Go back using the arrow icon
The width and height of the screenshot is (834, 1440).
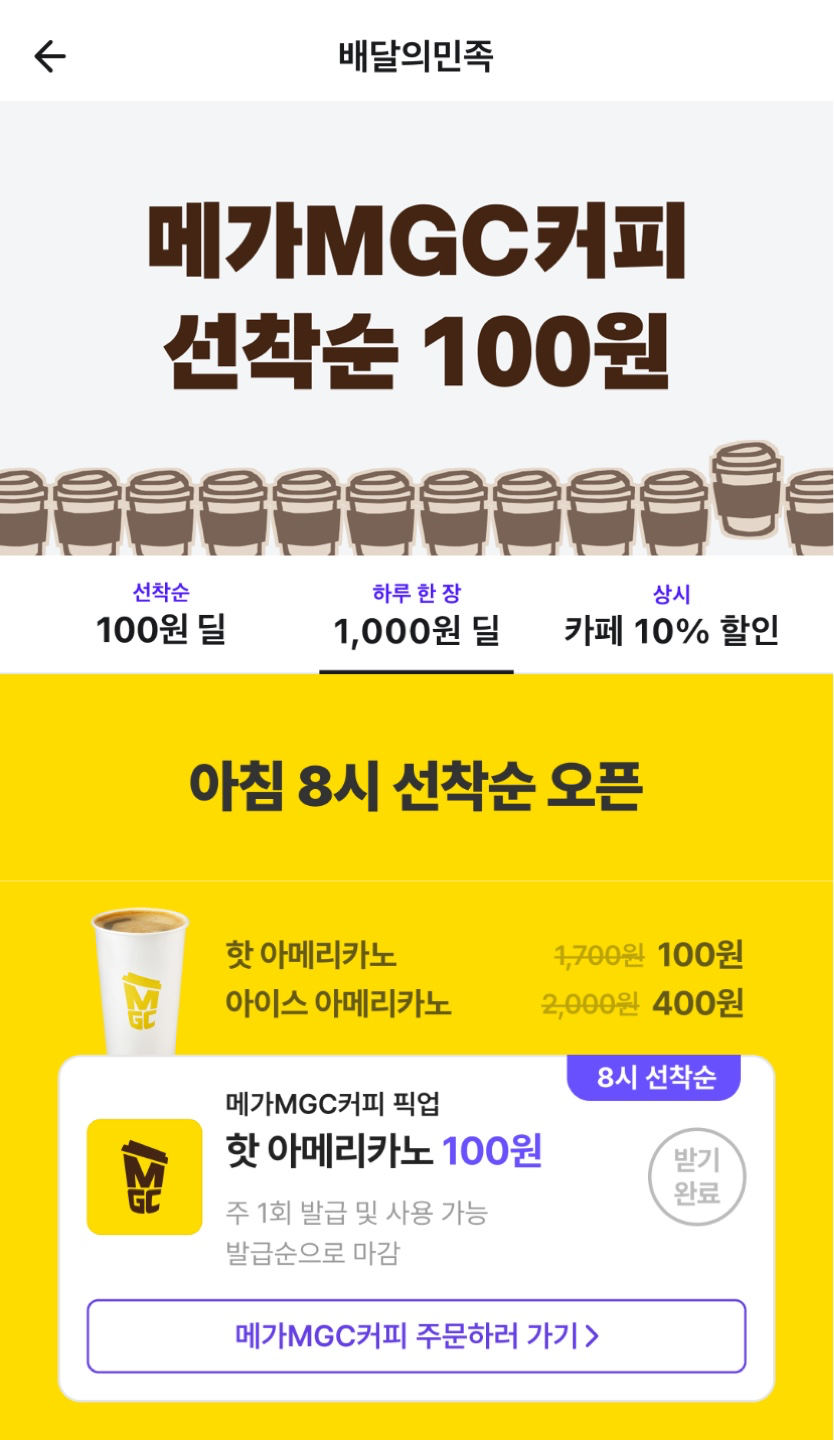point(49,56)
